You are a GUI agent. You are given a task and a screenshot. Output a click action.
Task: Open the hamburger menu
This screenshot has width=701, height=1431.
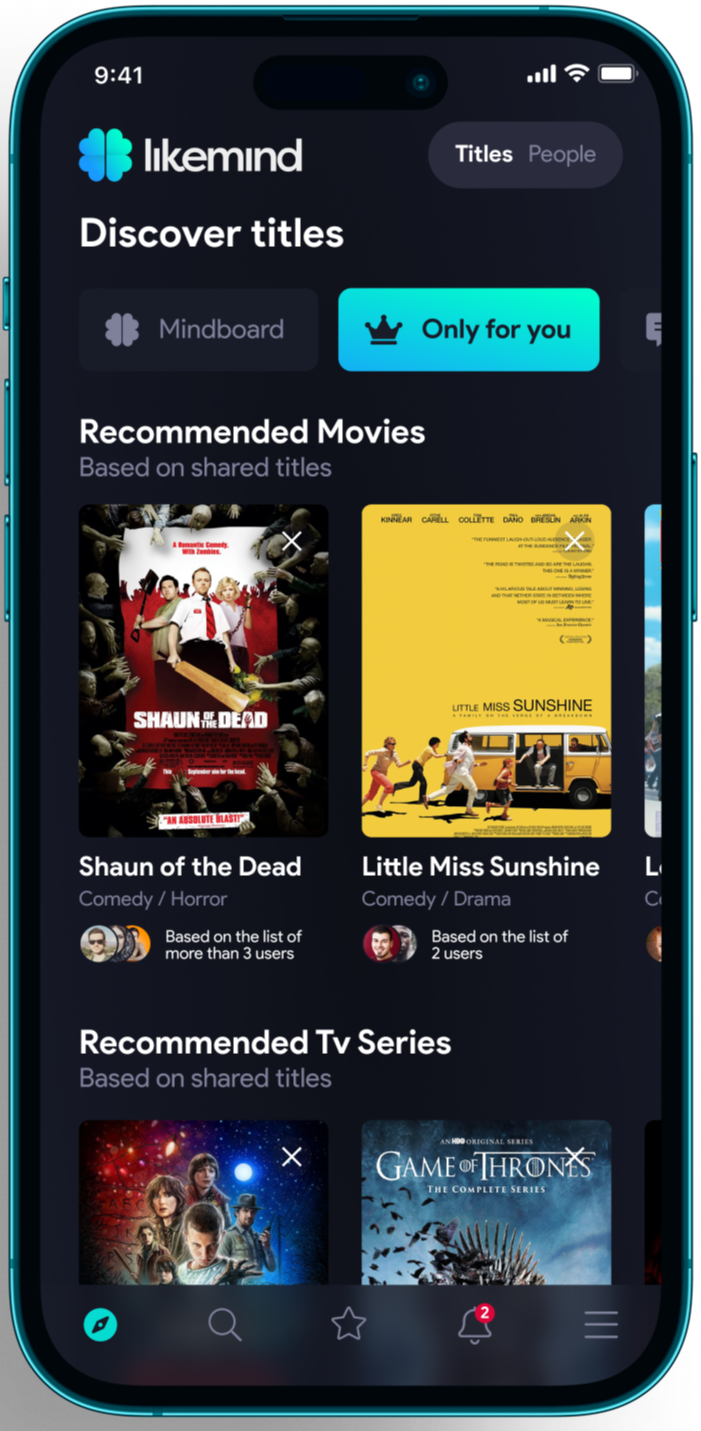tap(601, 1325)
